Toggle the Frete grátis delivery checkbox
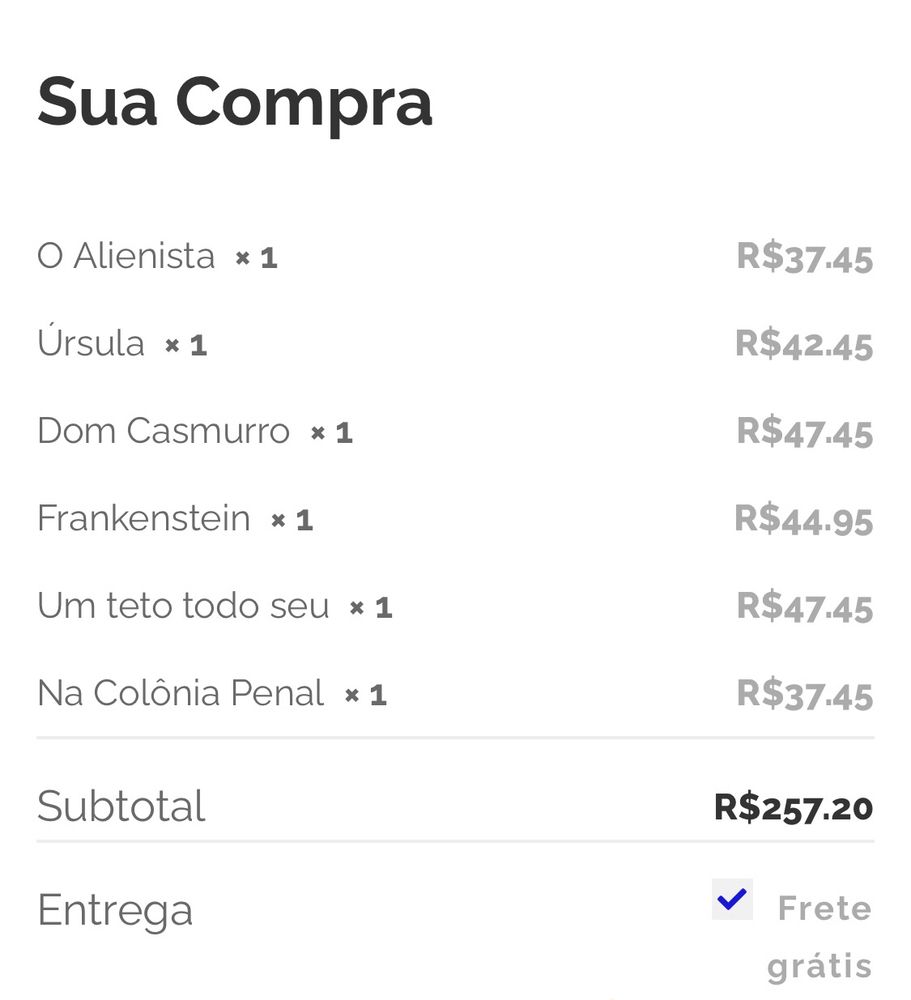911x1000 pixels. pyautogui.click(x=732, y=900)
